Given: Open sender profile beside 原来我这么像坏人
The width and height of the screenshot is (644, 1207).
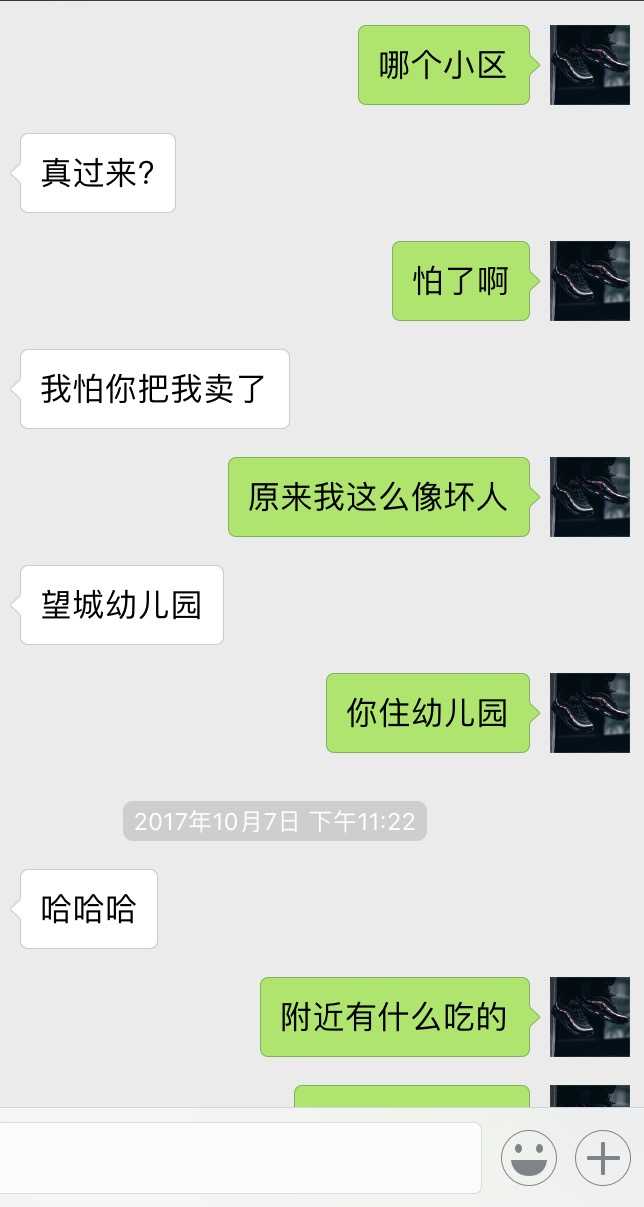Looking at the screenshot, I should [x=590, y=497].
